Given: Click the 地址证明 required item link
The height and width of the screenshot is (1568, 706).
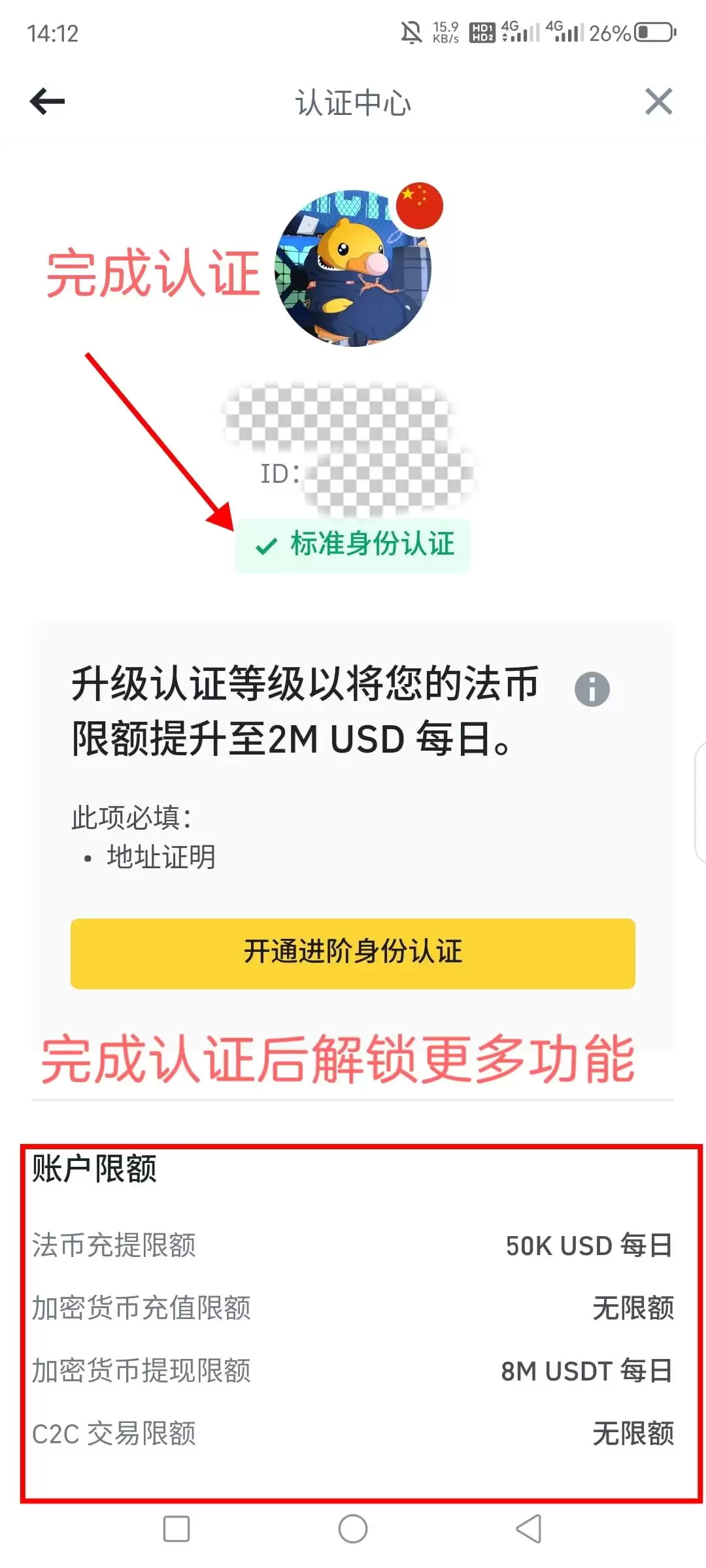Looking at the screenshot, I should [x=161, y=857].
